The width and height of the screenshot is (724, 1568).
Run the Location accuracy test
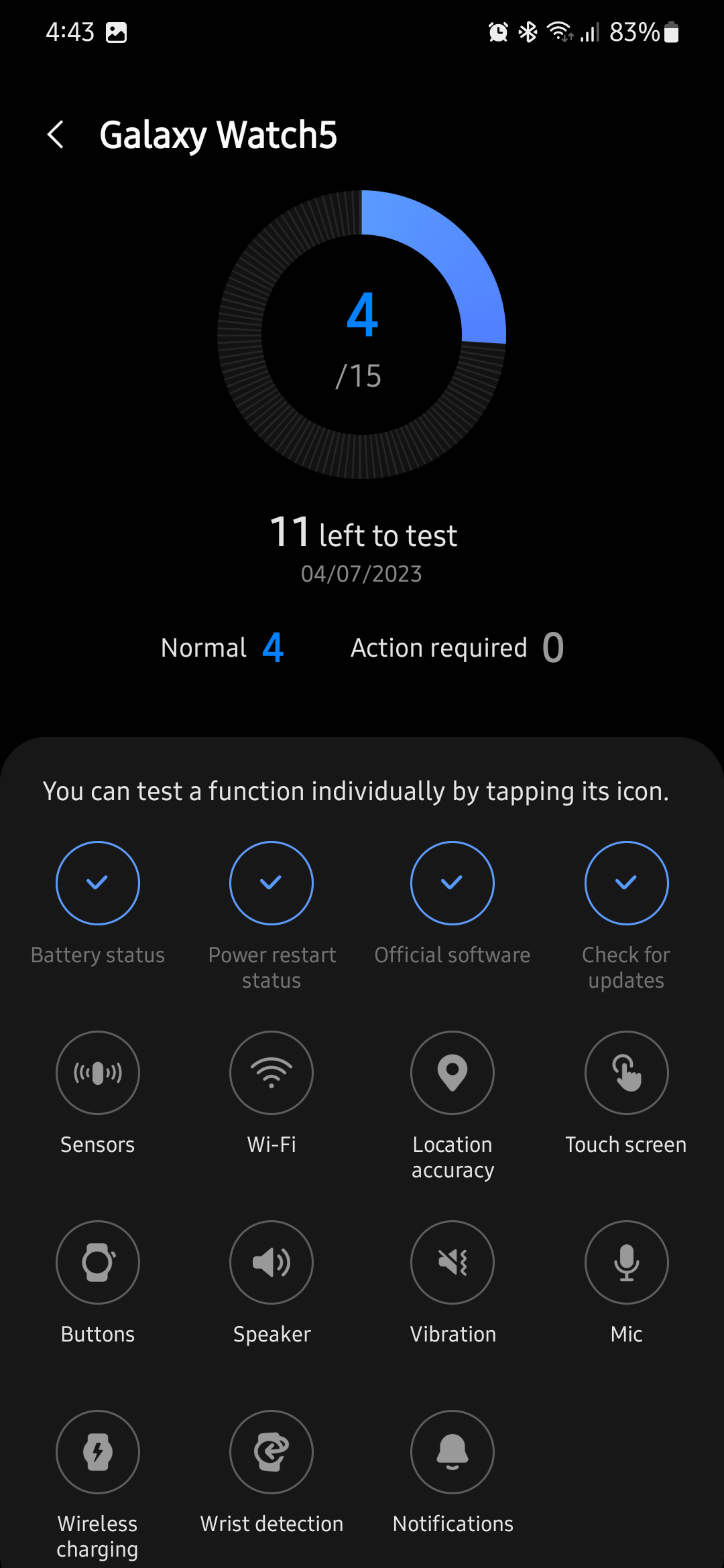click(x=452, y=1073)
